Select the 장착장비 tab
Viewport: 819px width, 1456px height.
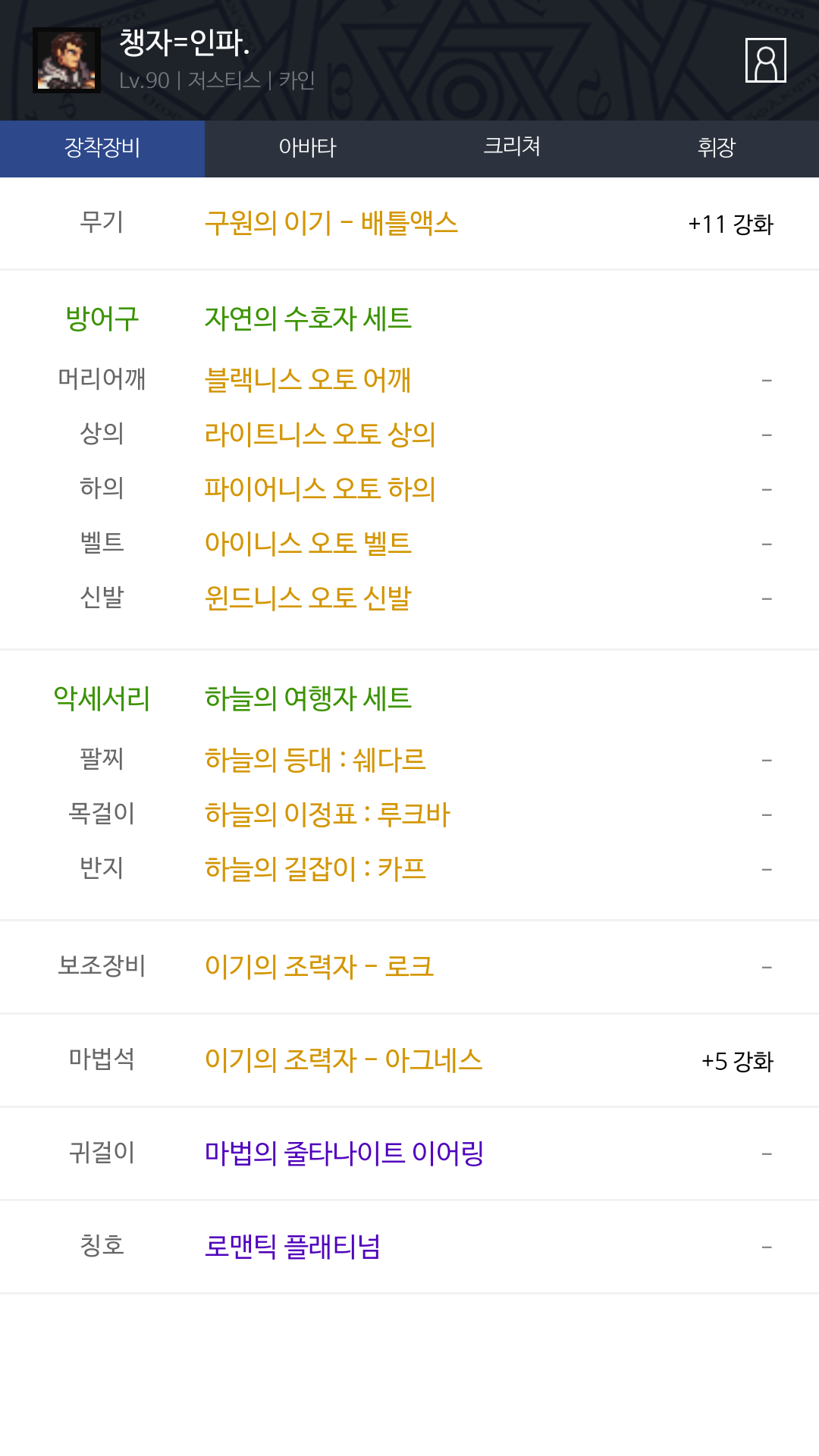click(102, 149)
